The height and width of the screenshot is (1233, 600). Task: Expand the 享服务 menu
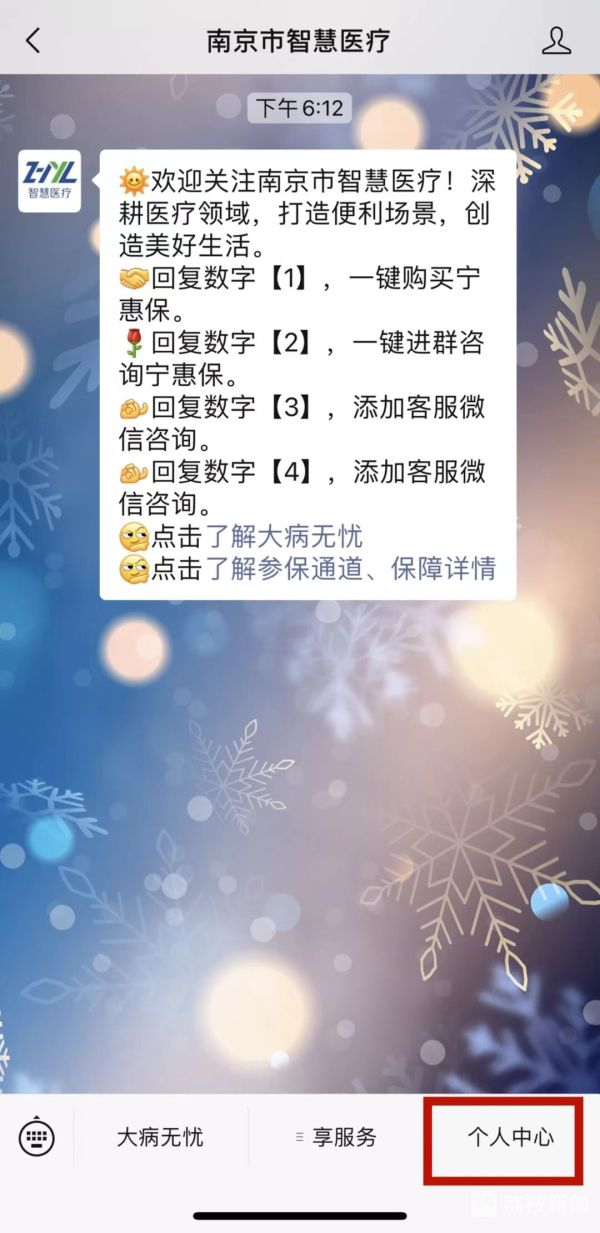click(x=338, y=1137)
